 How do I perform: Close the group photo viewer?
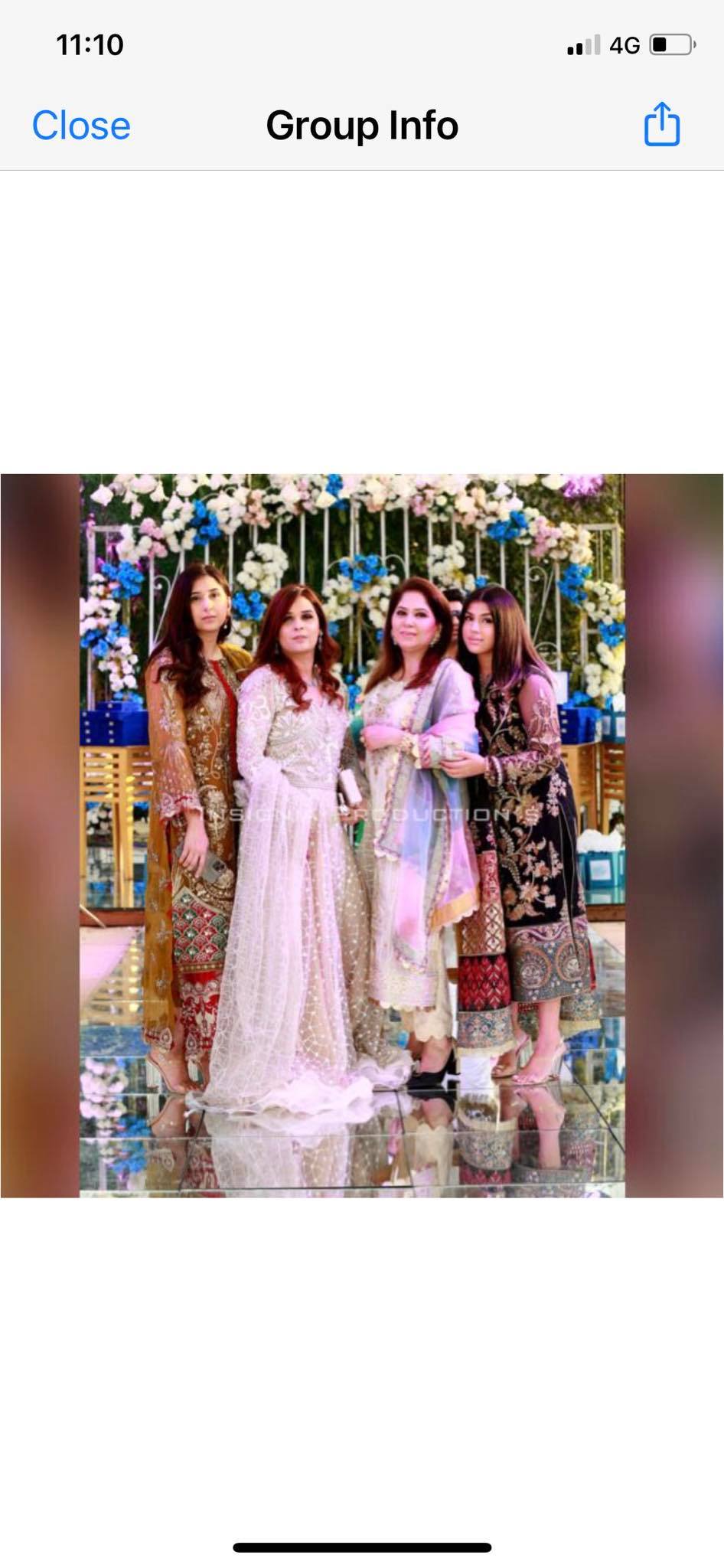tap(81, 126)
